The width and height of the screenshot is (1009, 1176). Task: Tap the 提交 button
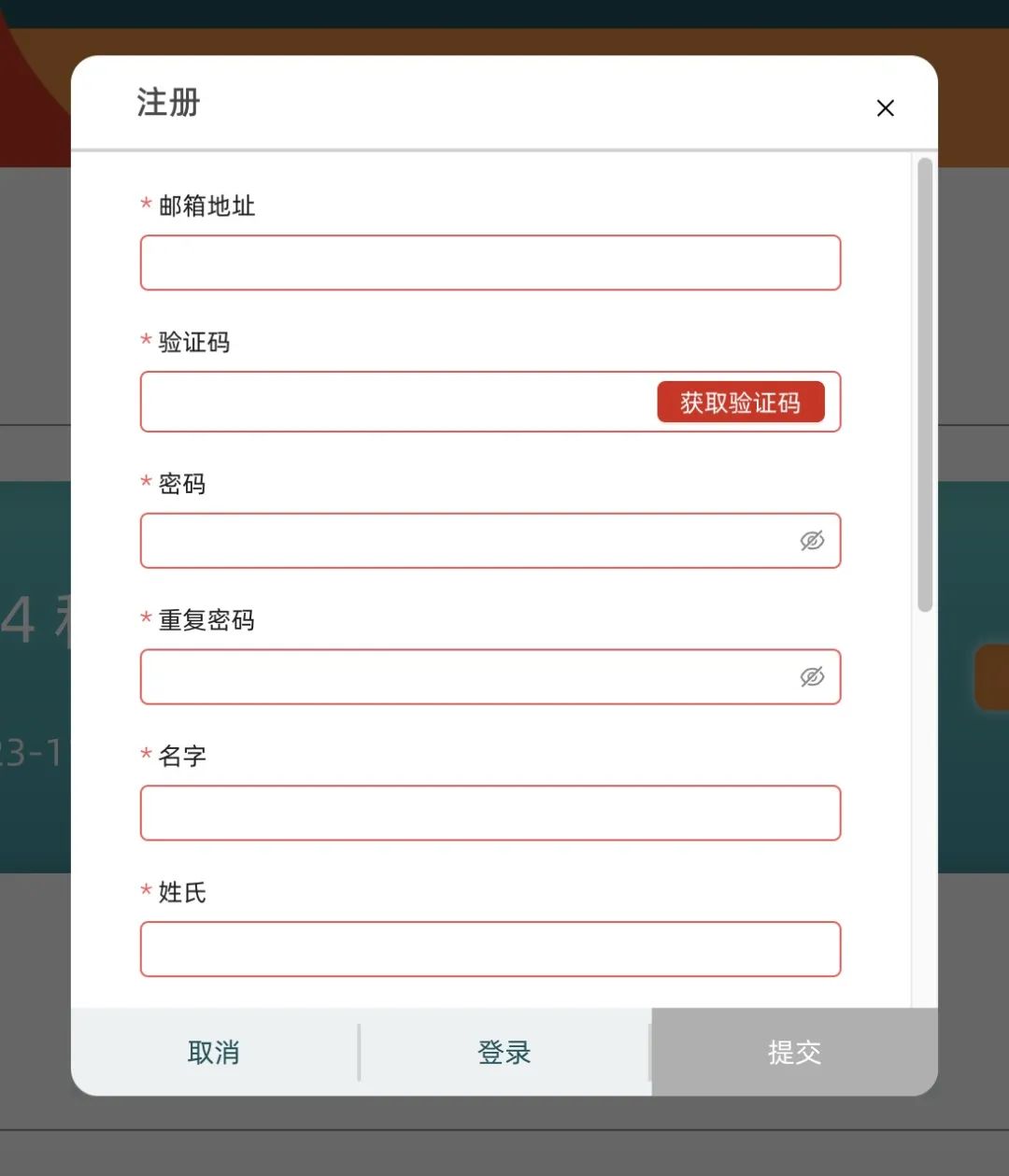(x=794, y=1053)
